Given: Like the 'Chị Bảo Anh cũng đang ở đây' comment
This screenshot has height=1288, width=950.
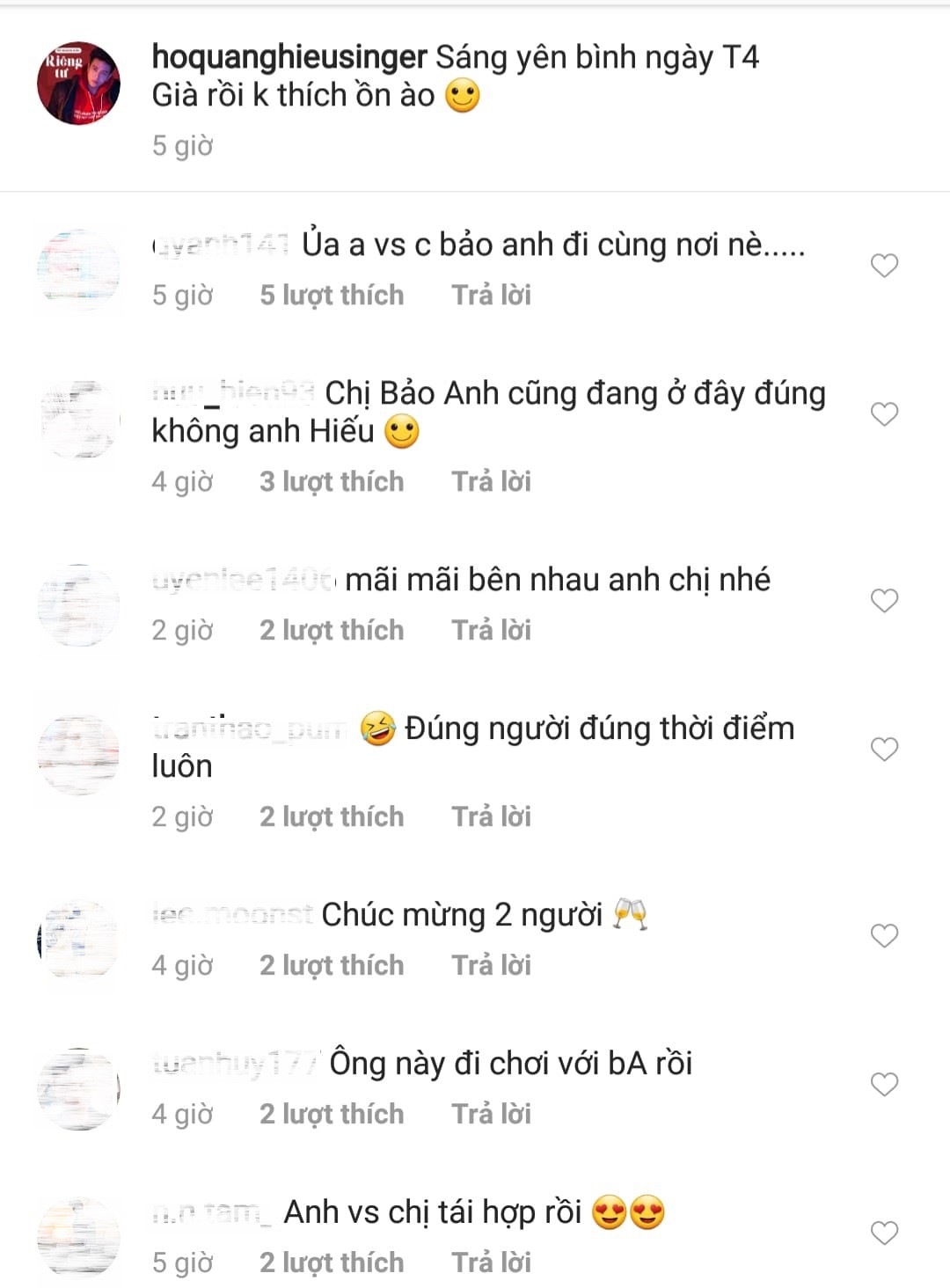Looking at the screenshot, I should coord(884,413).
